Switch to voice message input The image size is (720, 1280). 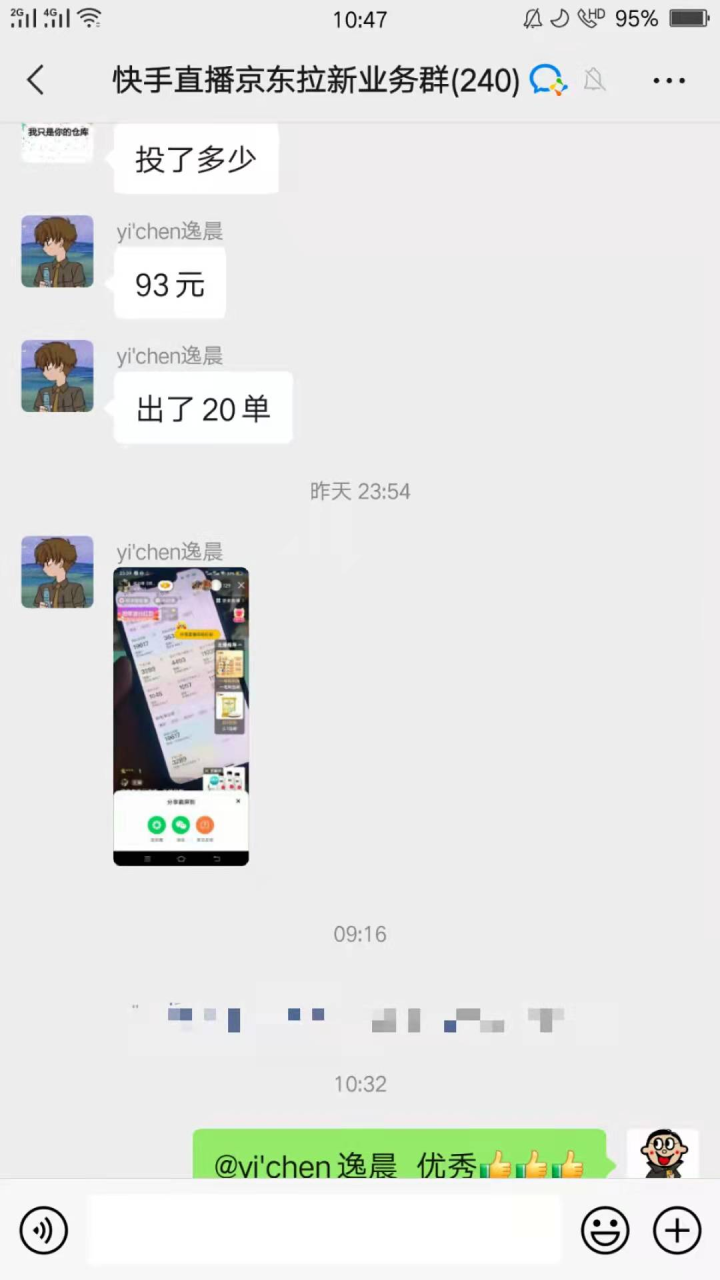click(43, 1230)
